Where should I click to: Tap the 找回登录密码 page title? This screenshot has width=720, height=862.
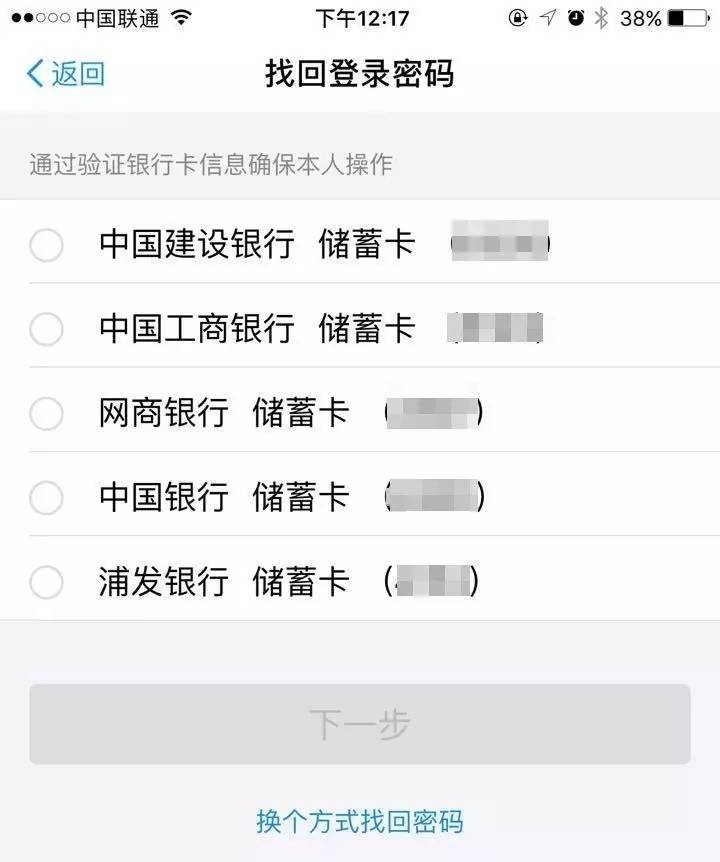tap(360, 74)
